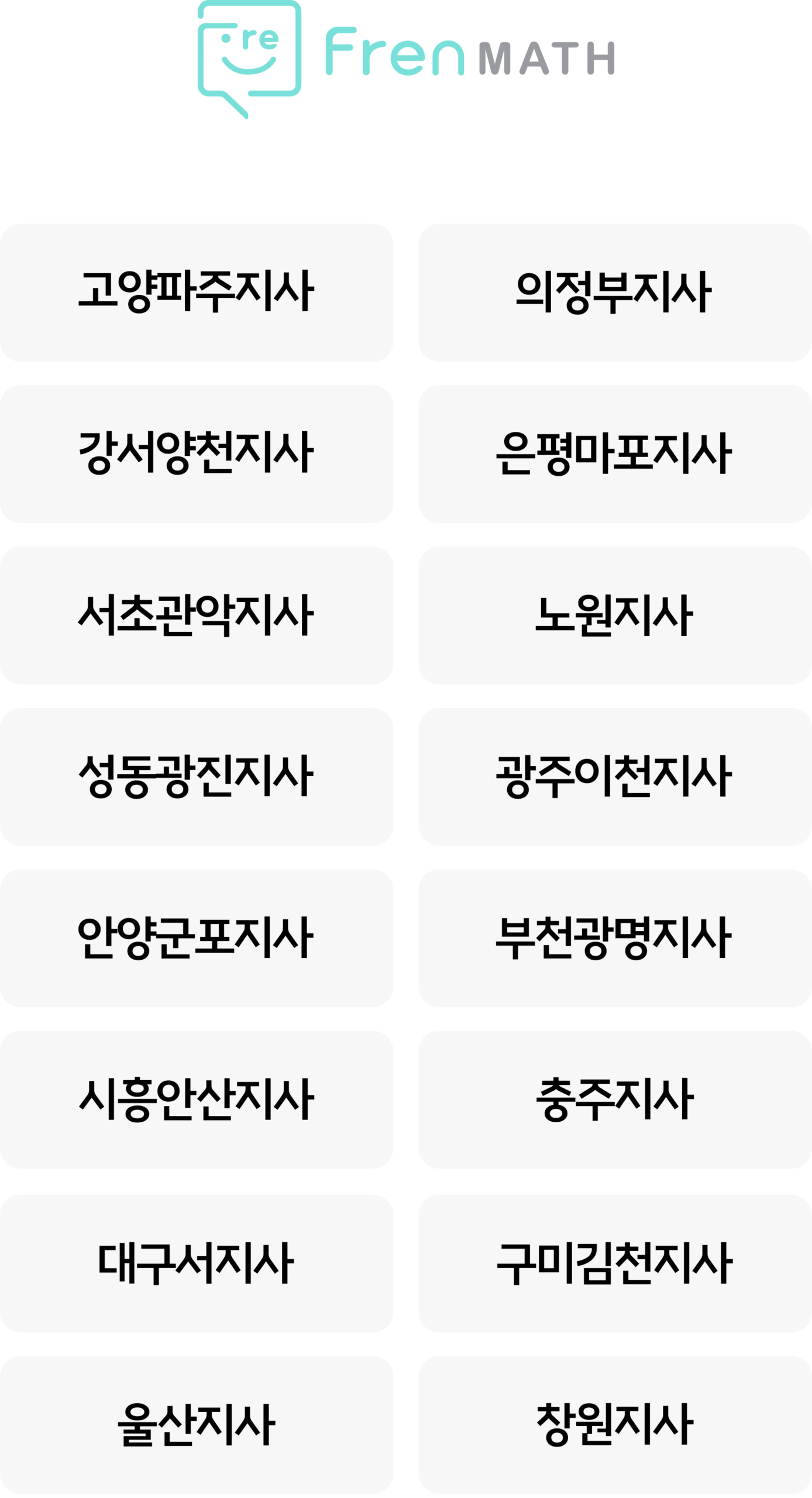Tap the 서초관악지사 button
Viewport: 812px width, 1498px height.
(196, 615)
